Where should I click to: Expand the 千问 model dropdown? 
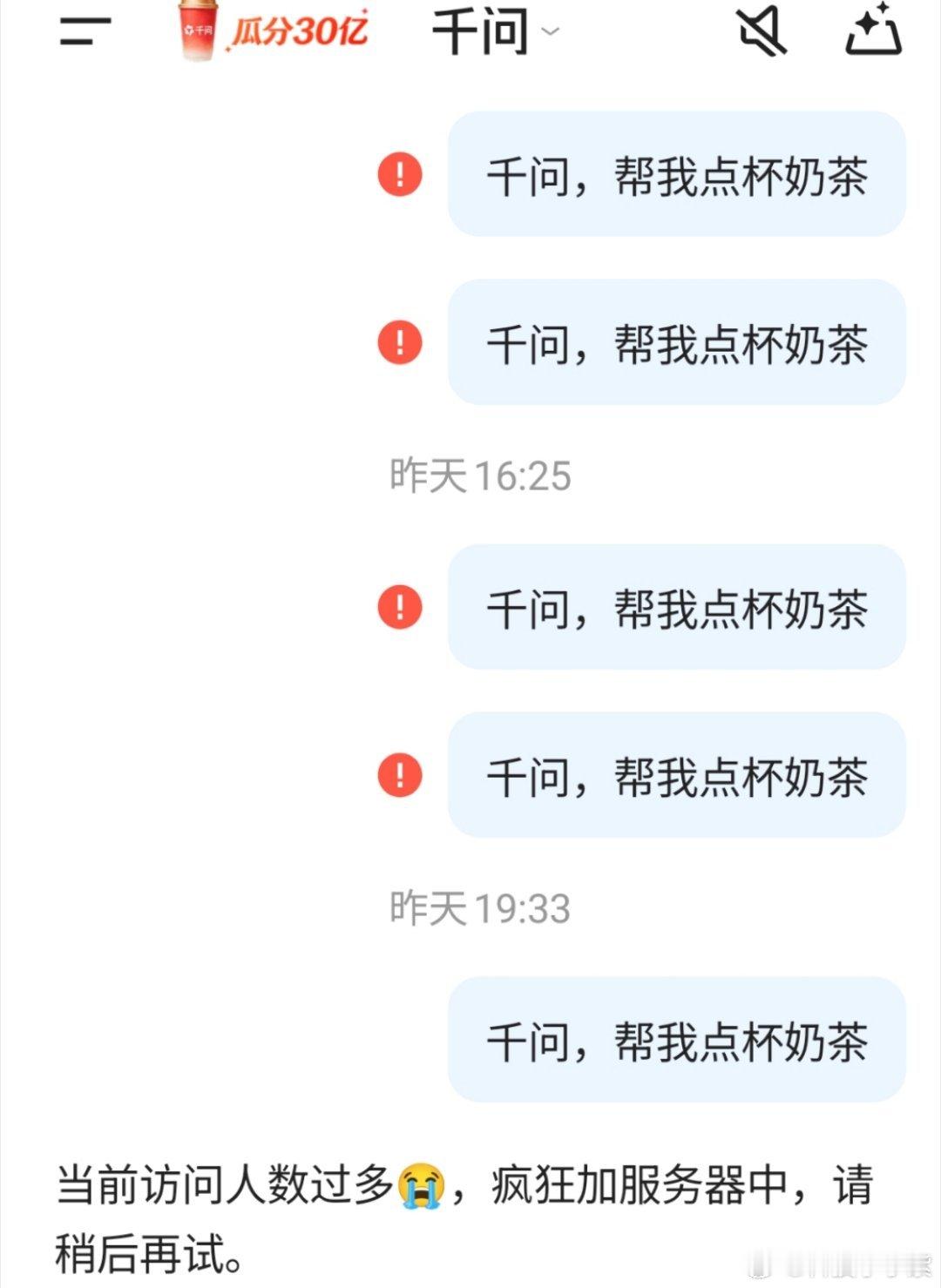point(495,31)
